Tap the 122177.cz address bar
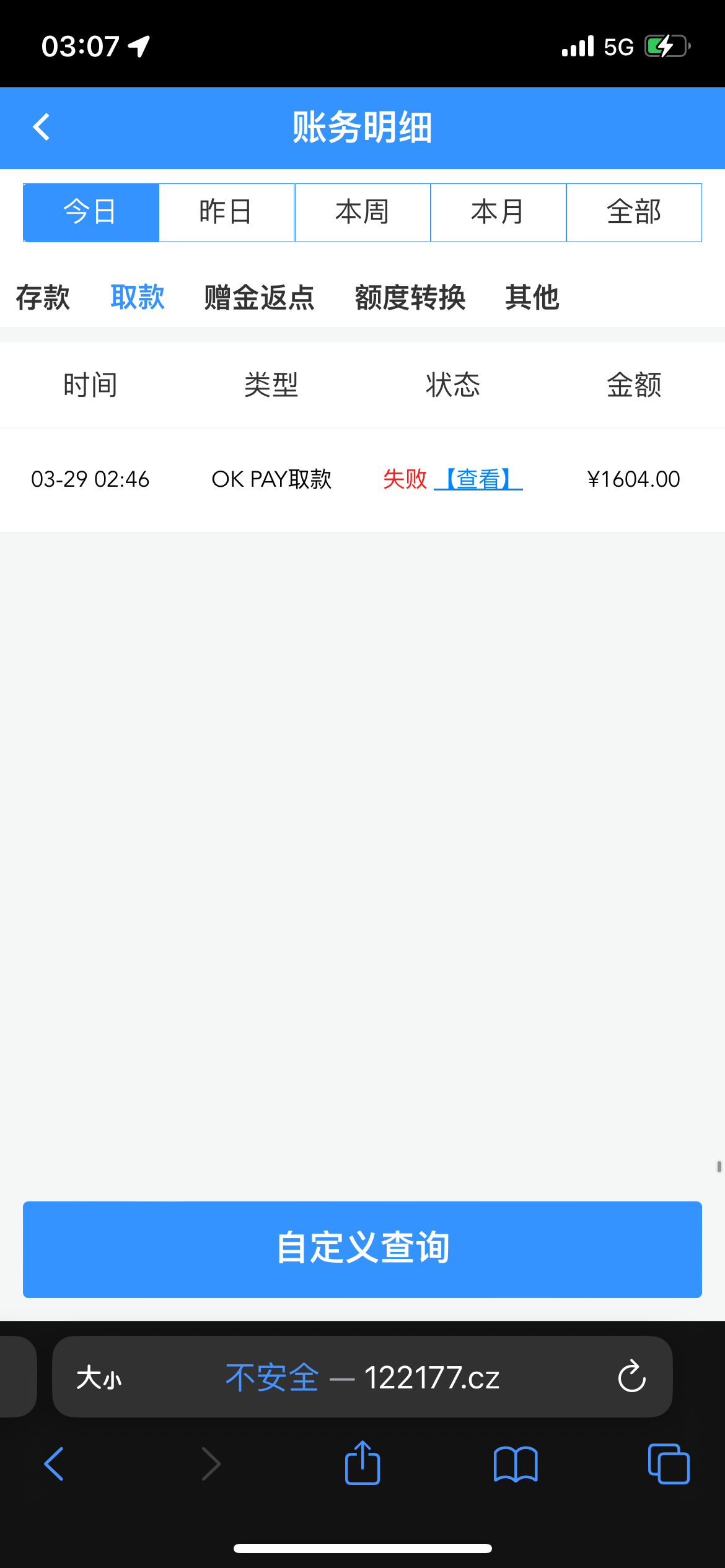725x1568 pixels. click(397, 1378)
